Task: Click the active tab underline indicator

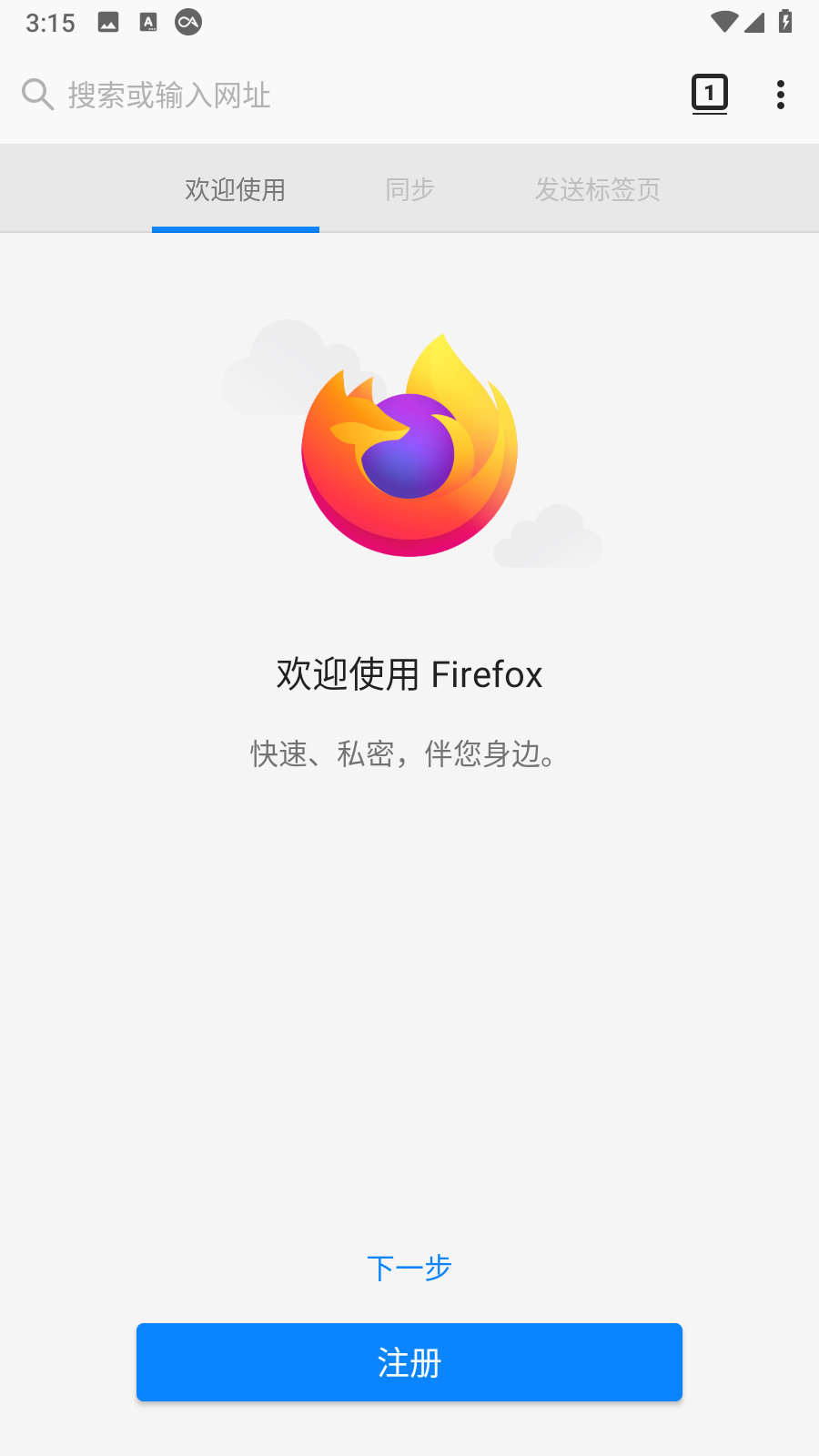Action: [x=236, y=230]
